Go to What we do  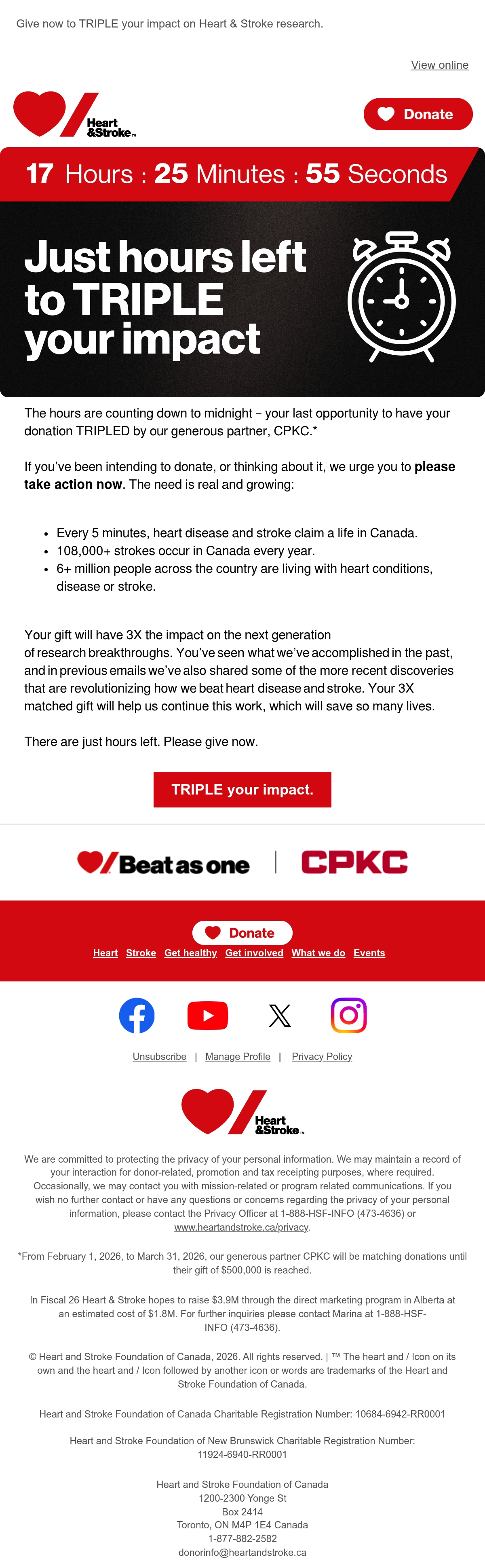318,953
